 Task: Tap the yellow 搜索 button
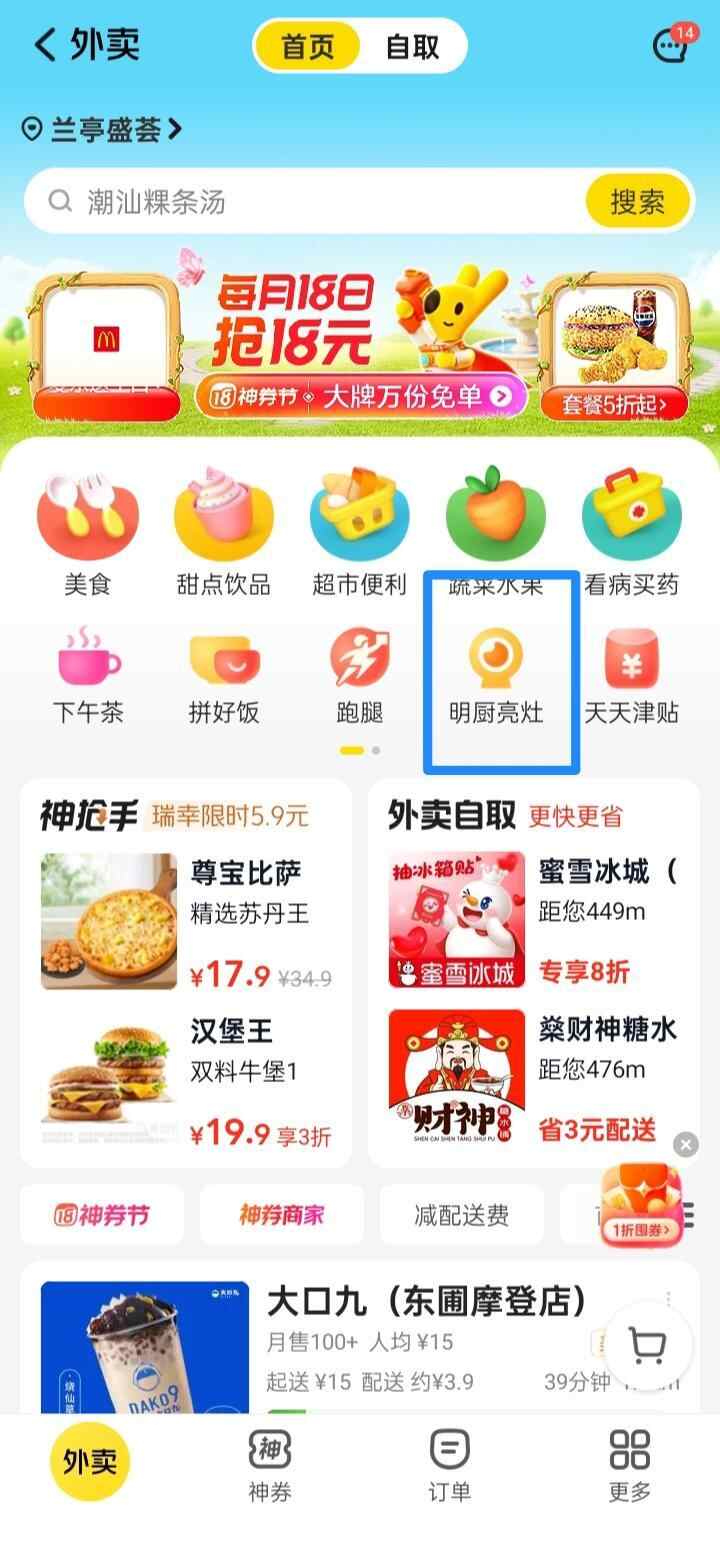(637, 202)
